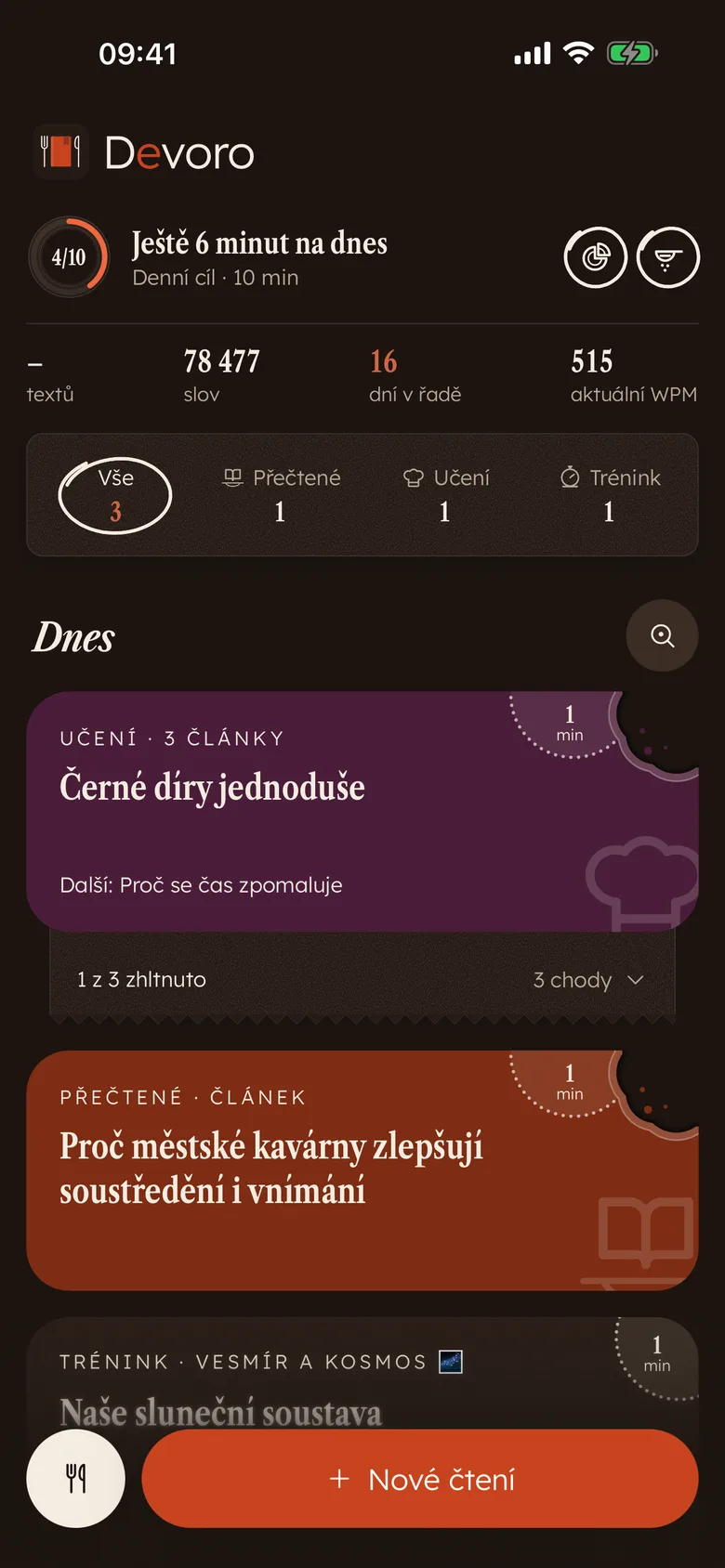Tap the Nové čtení button

click(x=420, y=1479)
